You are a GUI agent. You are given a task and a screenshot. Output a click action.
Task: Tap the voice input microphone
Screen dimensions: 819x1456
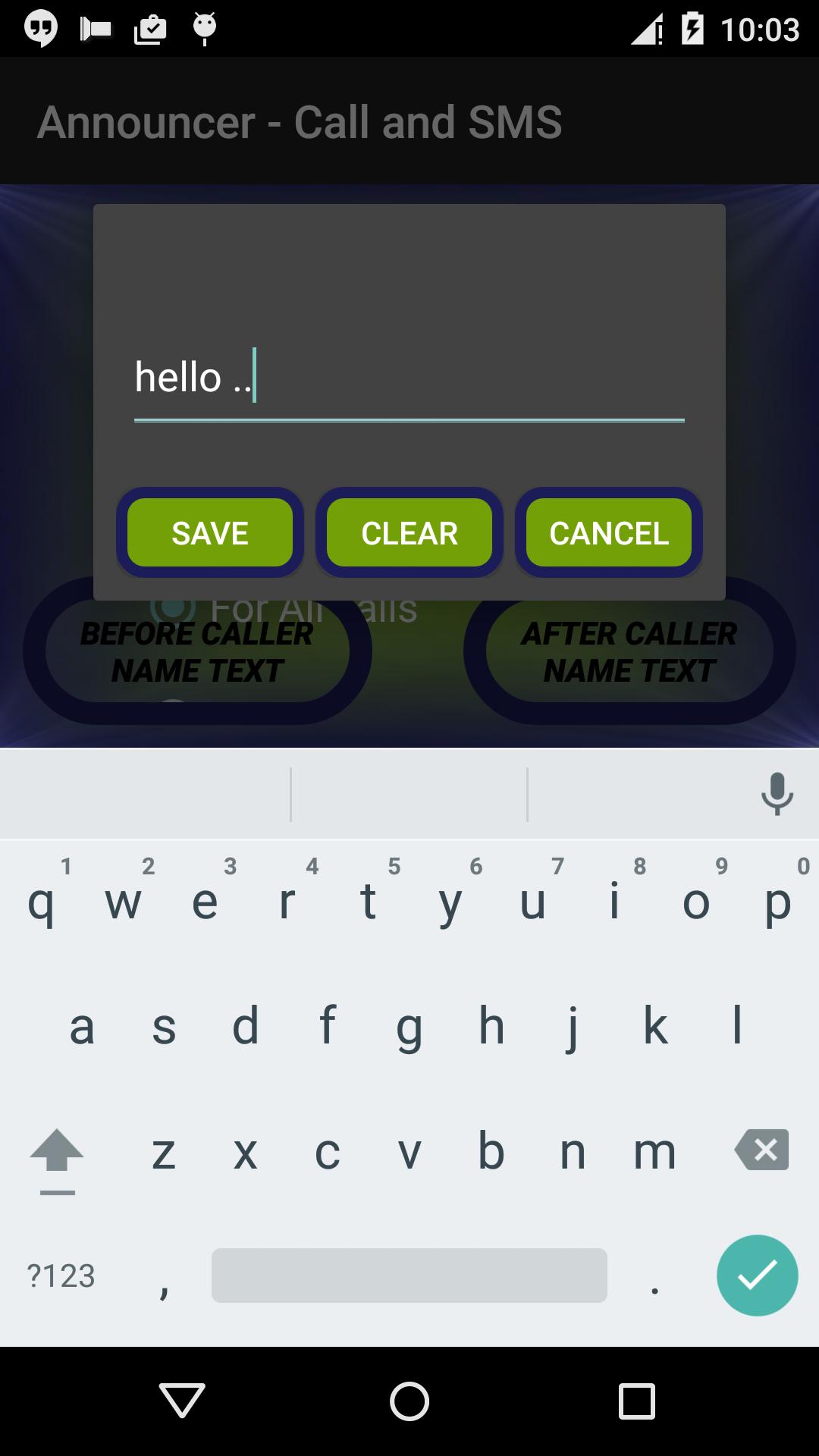[x=777, y=793]
